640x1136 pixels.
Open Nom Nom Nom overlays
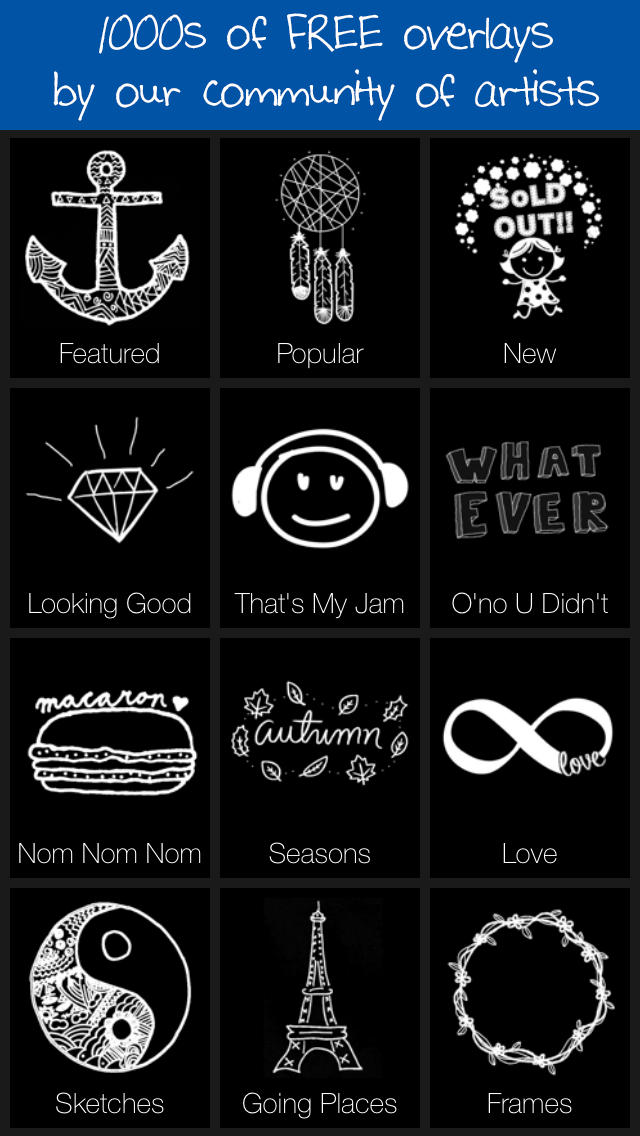coord(110,758)
